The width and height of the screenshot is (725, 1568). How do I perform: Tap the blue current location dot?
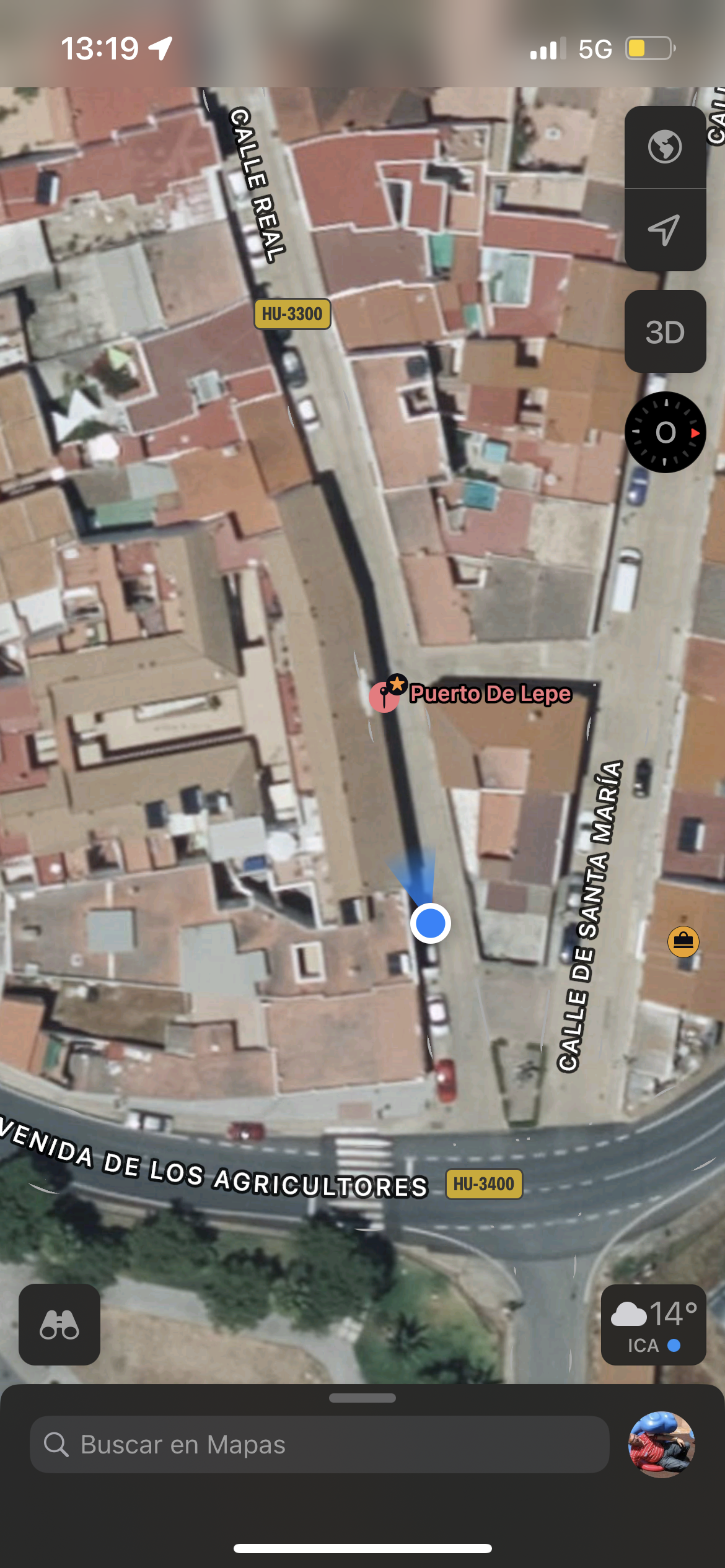[x=430, y=923]
